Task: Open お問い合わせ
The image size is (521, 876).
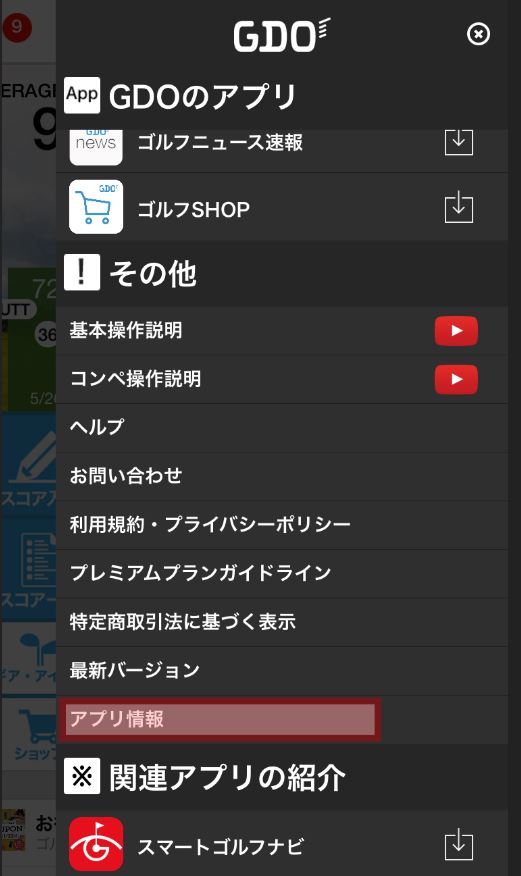Action: 282,477
